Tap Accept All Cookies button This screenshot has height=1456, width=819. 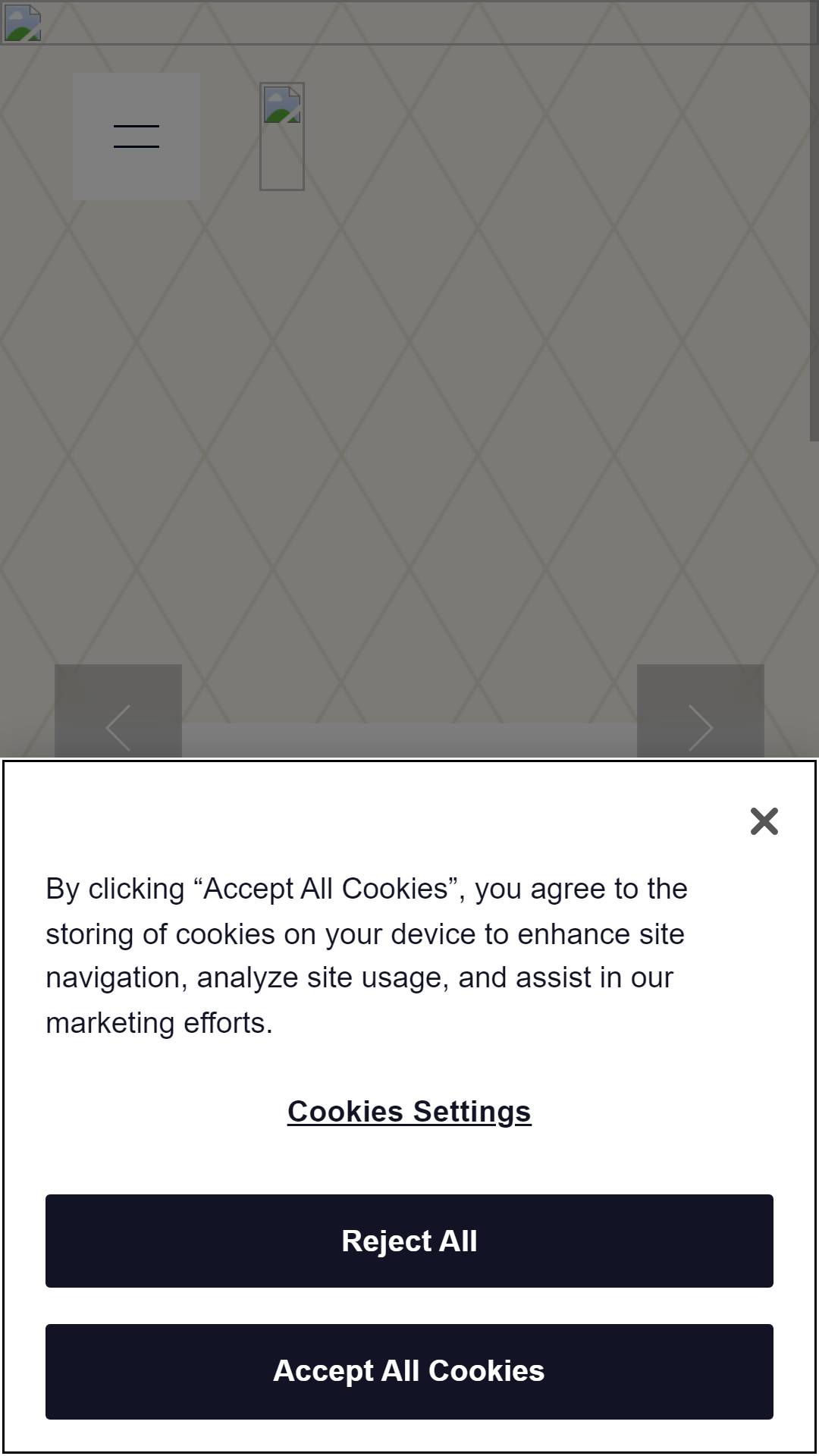point(409,1371)
